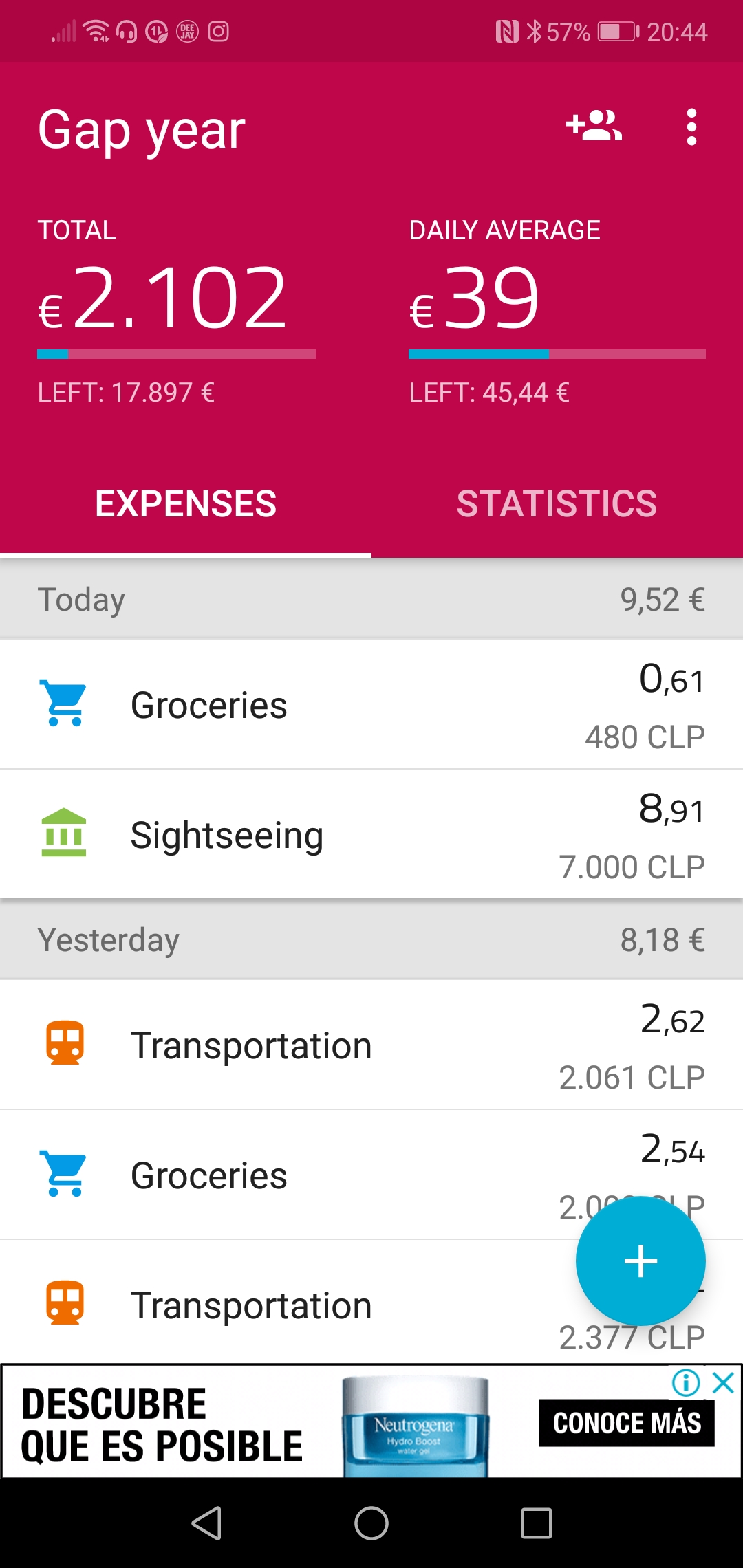Open the Sightseeing expense of 7.000 CLP
The height and width of the screenshot is (1568, 743).
[x=371, y=834]
